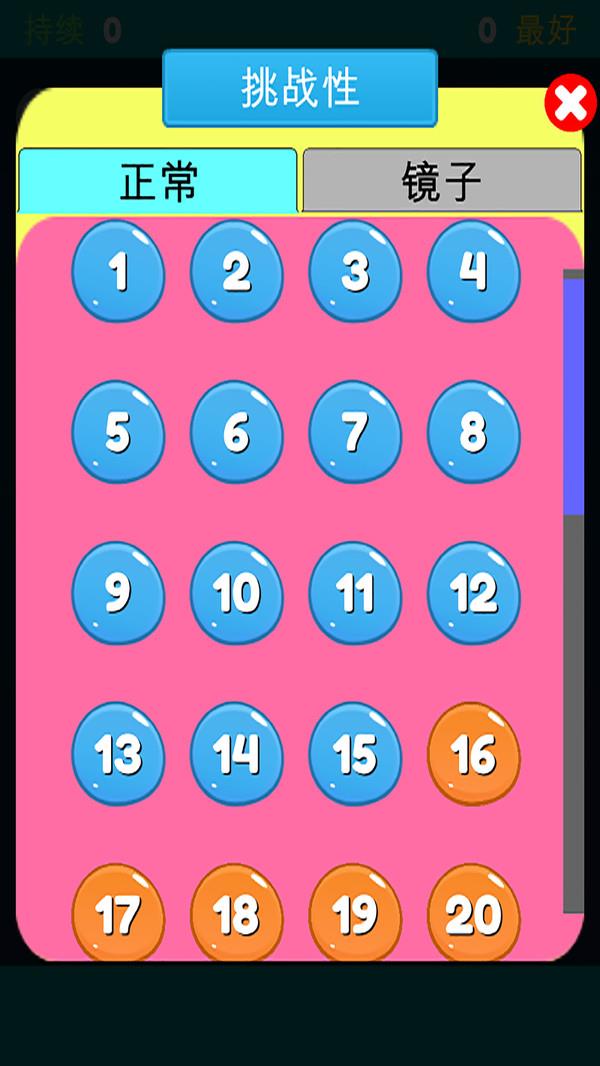Start level 15
Image resolution: width=600 pixels, height=1066 pixels.
(x=355, y=754)
